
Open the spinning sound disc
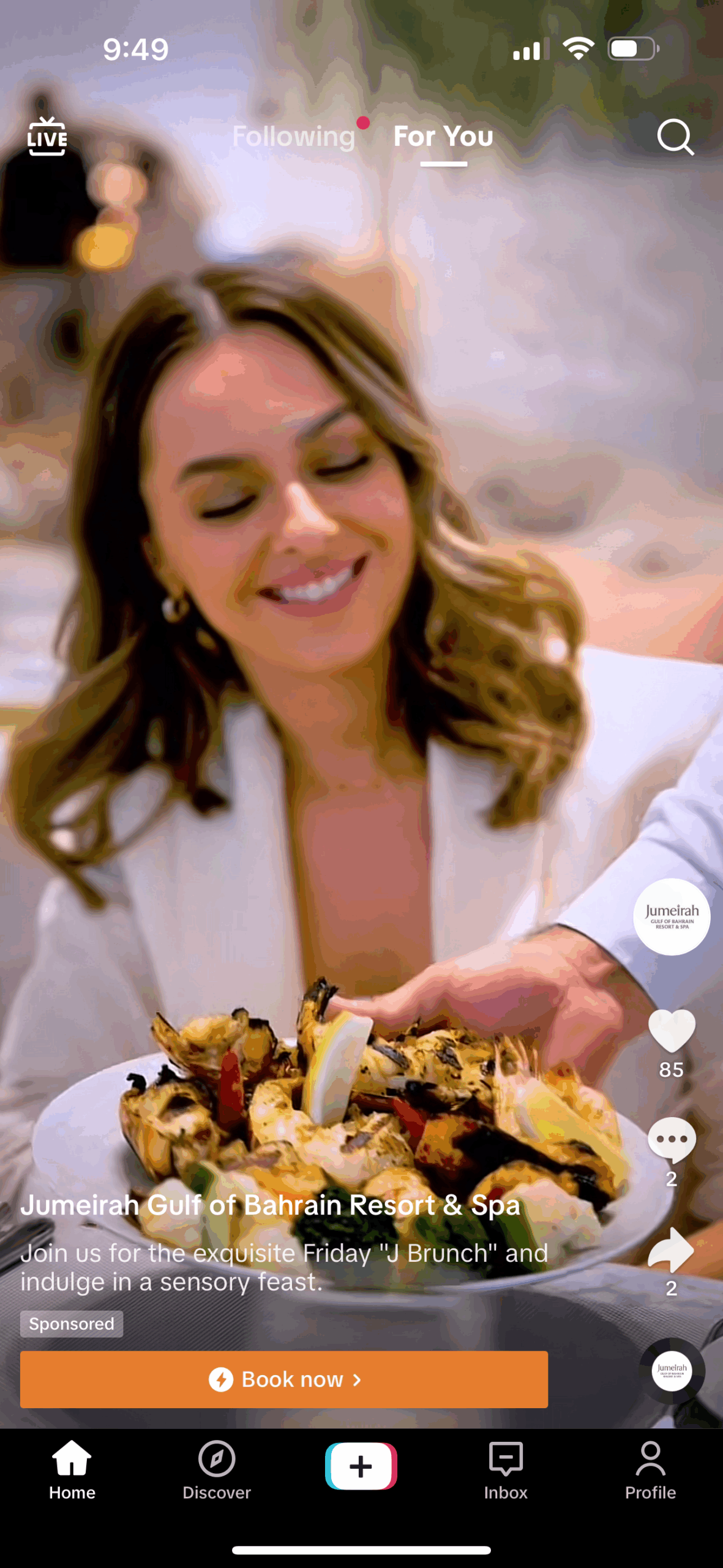672,1371
